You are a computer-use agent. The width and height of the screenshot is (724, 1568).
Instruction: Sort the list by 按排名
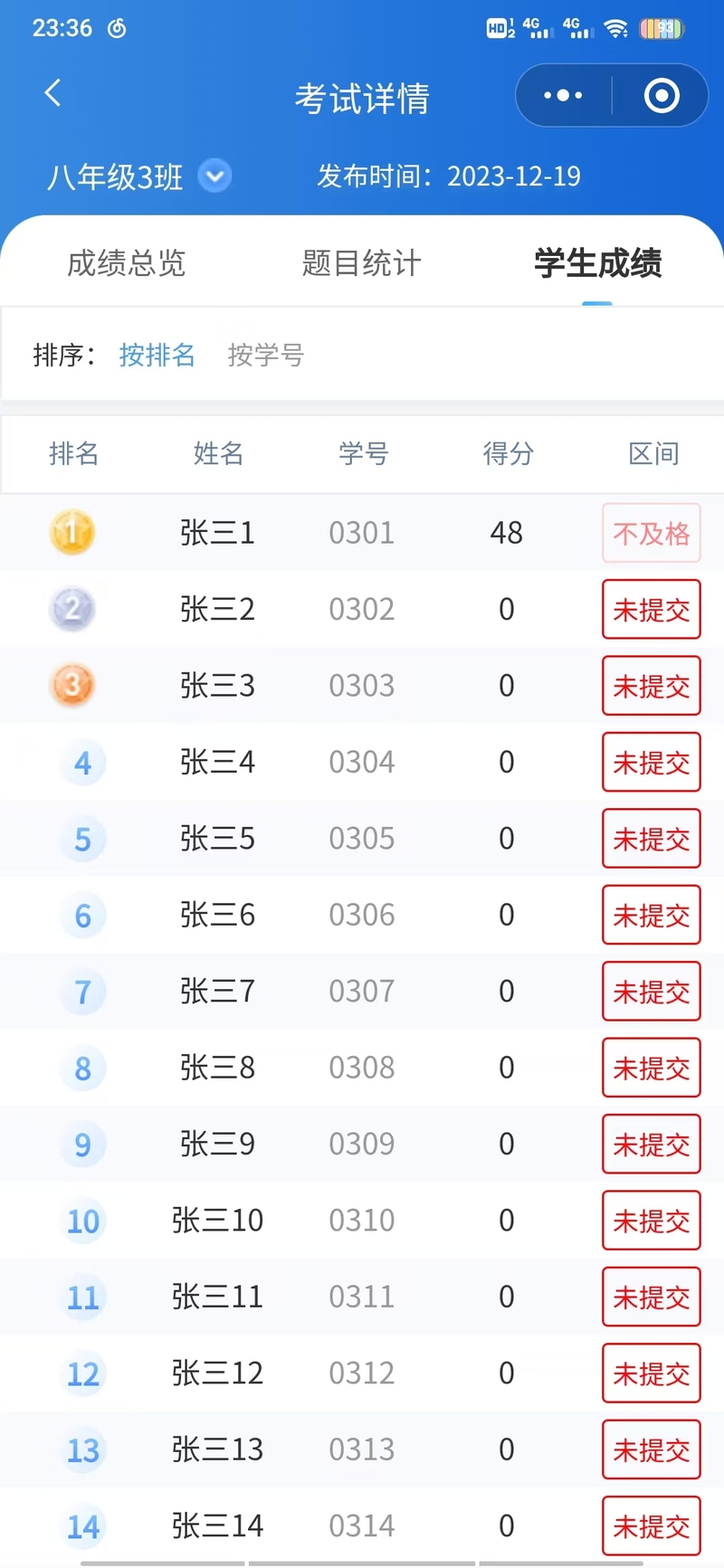[x=157, y=355]
